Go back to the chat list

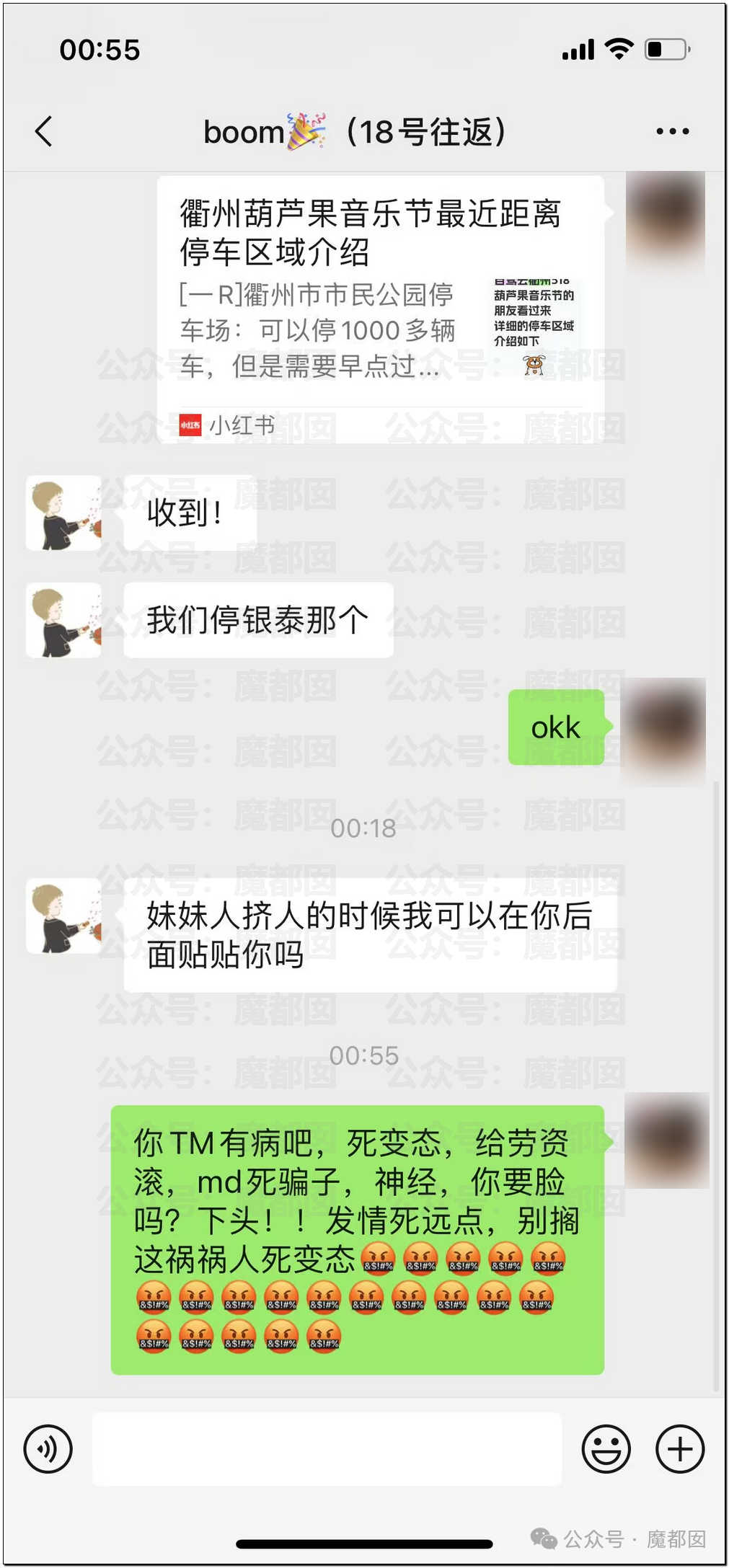[44, 131]
